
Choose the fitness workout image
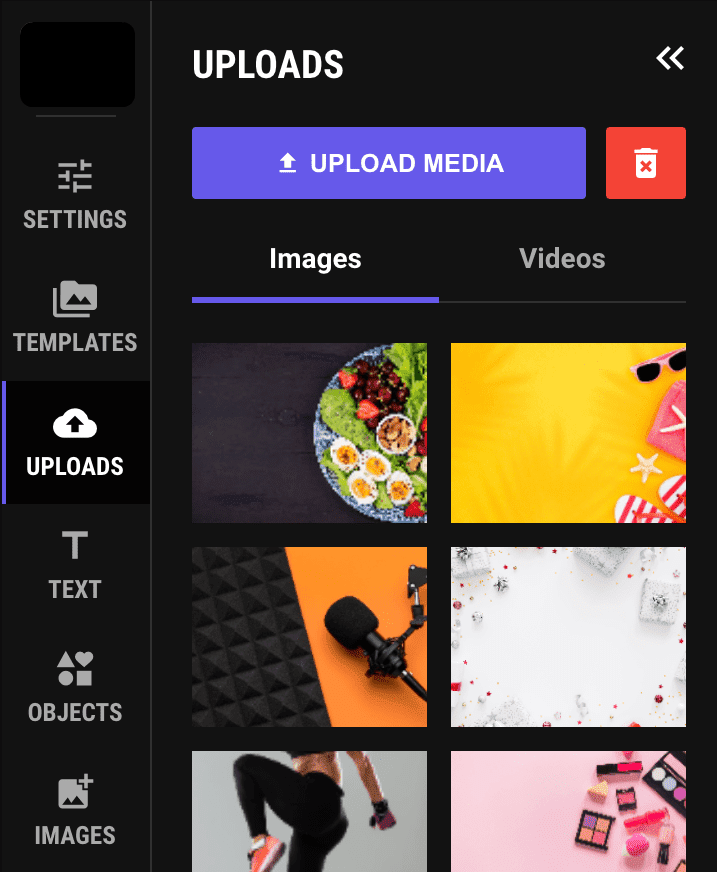tap(309, 811)
